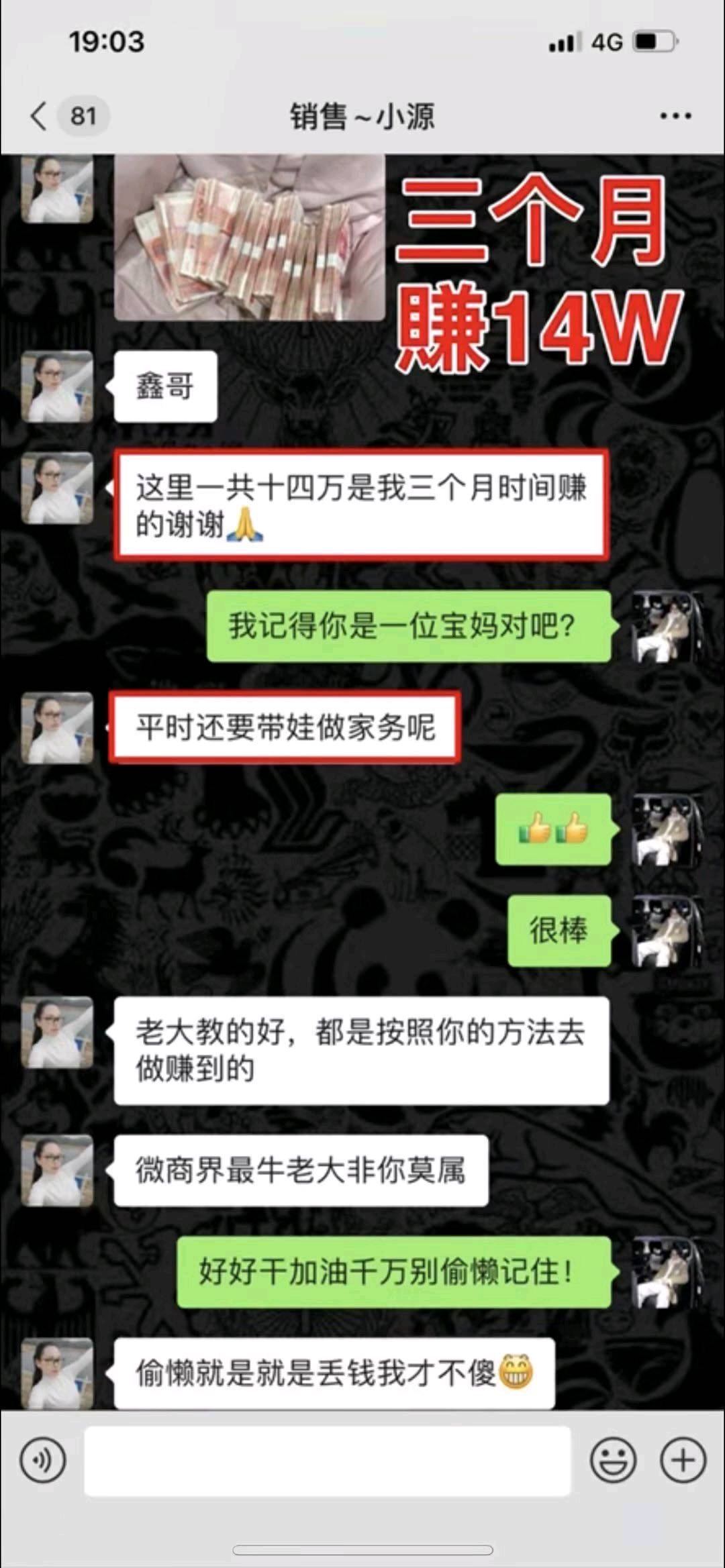Viewport: 725px width, 1568px height.
Task: Focus the message text field
Action: (x=327, y=1460)
